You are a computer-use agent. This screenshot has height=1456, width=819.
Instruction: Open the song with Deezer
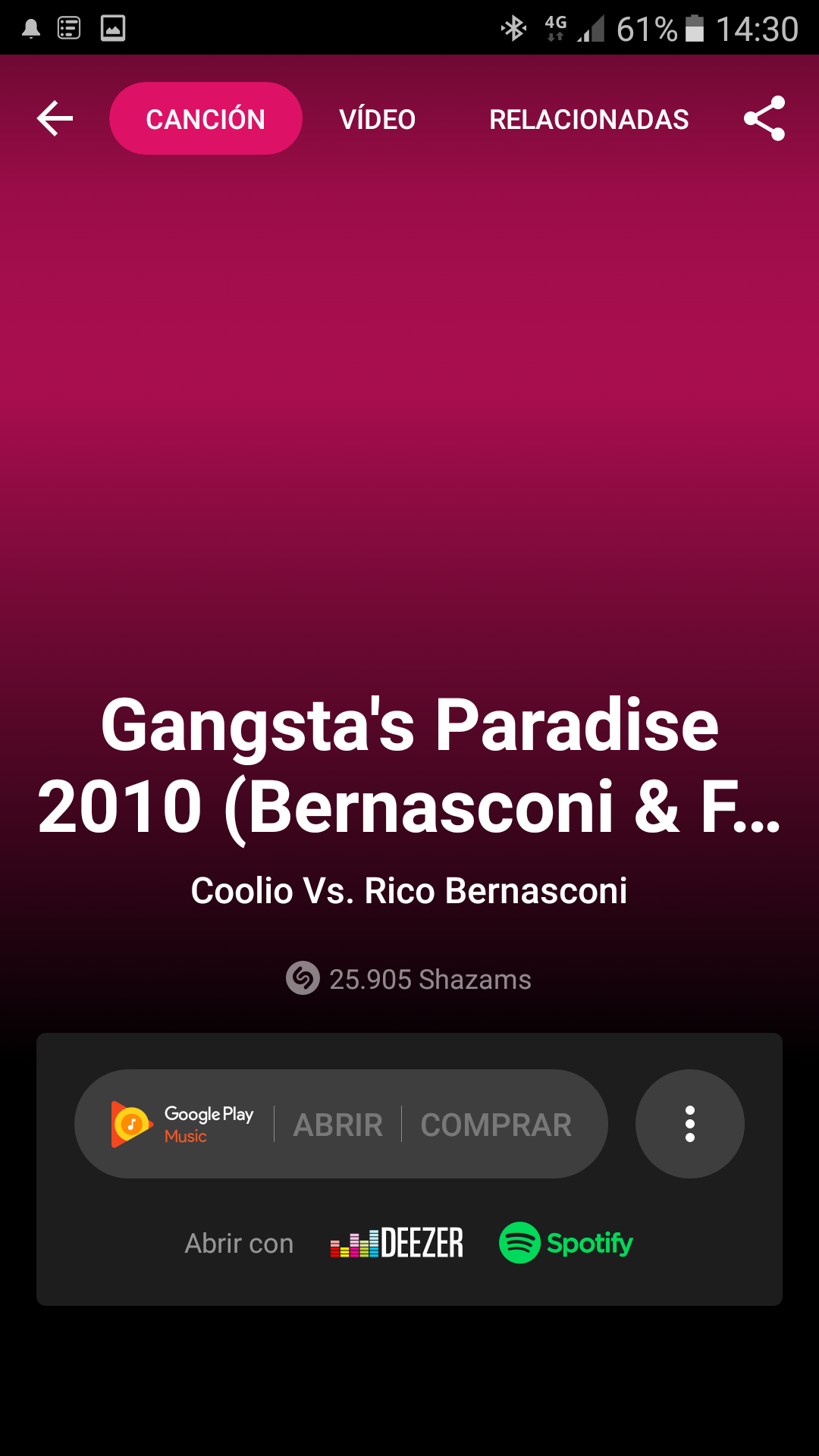(397, 1243)
